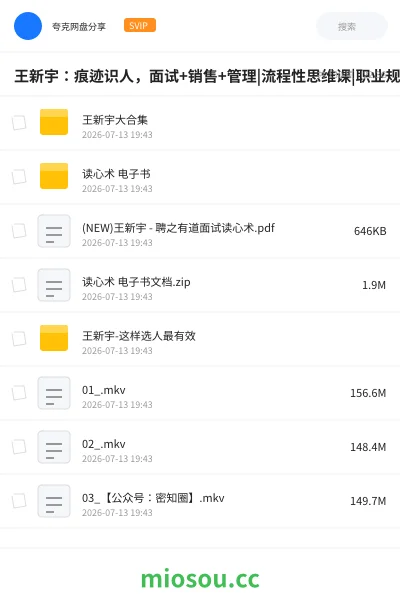
Task: Check the box next to 读心术 电子书 folder
Action: [19, 177]
